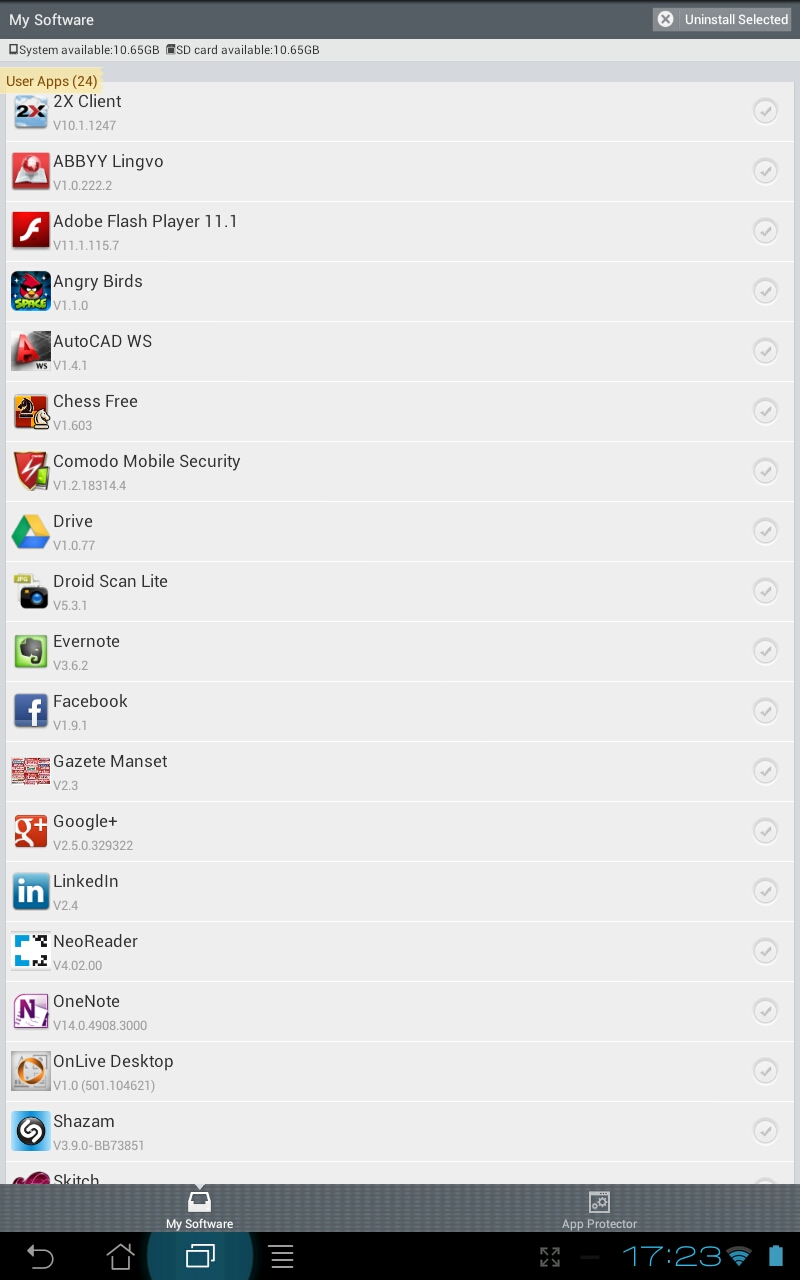This screenshot has width=800, height=1280.
Task: Open the recent apps overview
Action: [200, 1256]
